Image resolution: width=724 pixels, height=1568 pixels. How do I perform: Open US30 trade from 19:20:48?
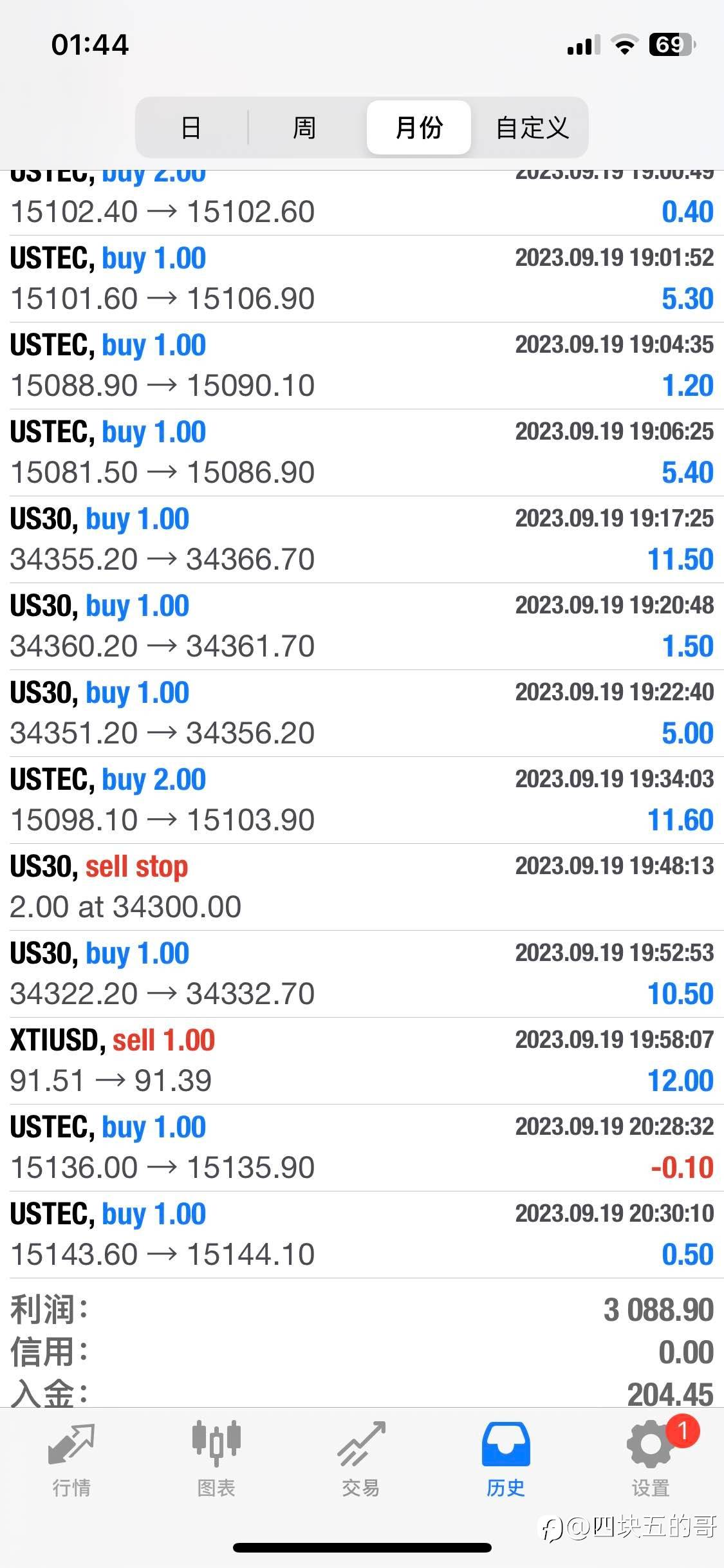click(x=362, y=626)
